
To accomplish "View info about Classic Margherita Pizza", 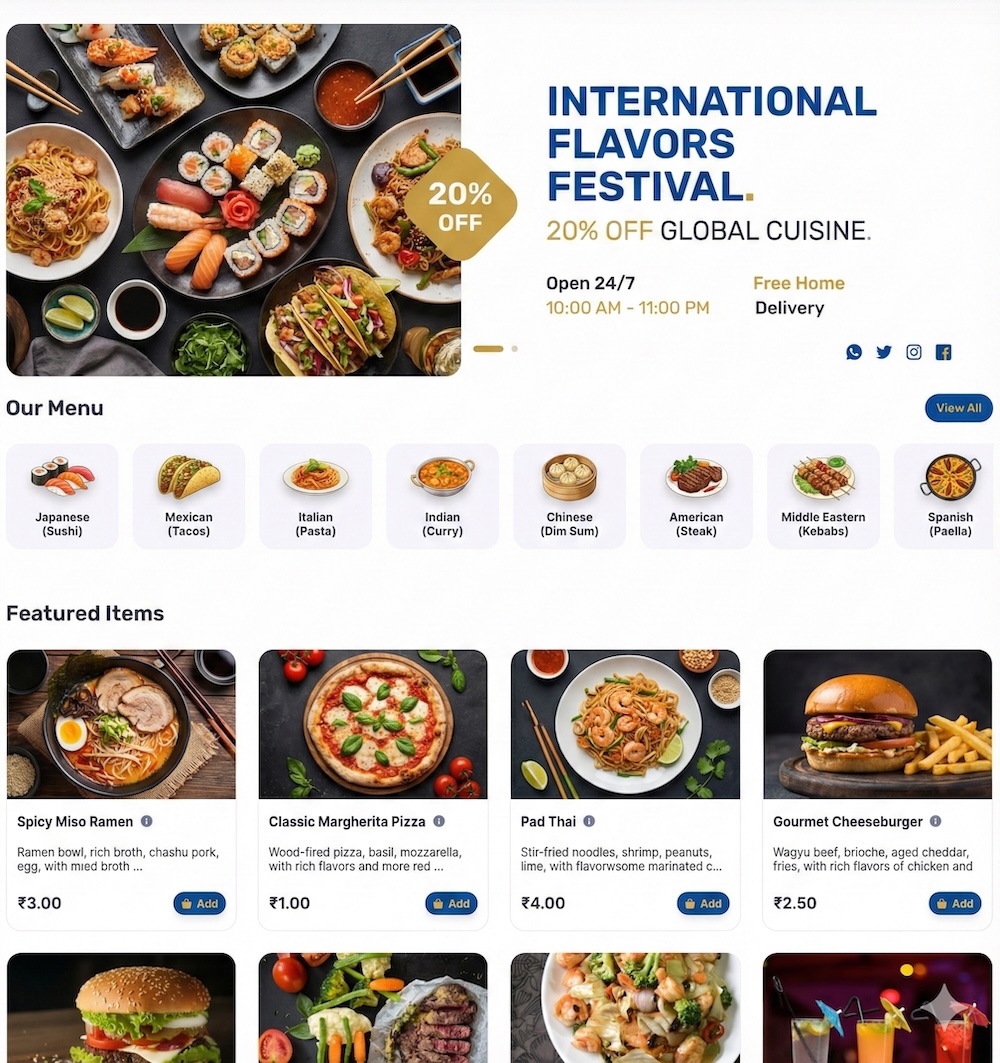I will point(438,821).
